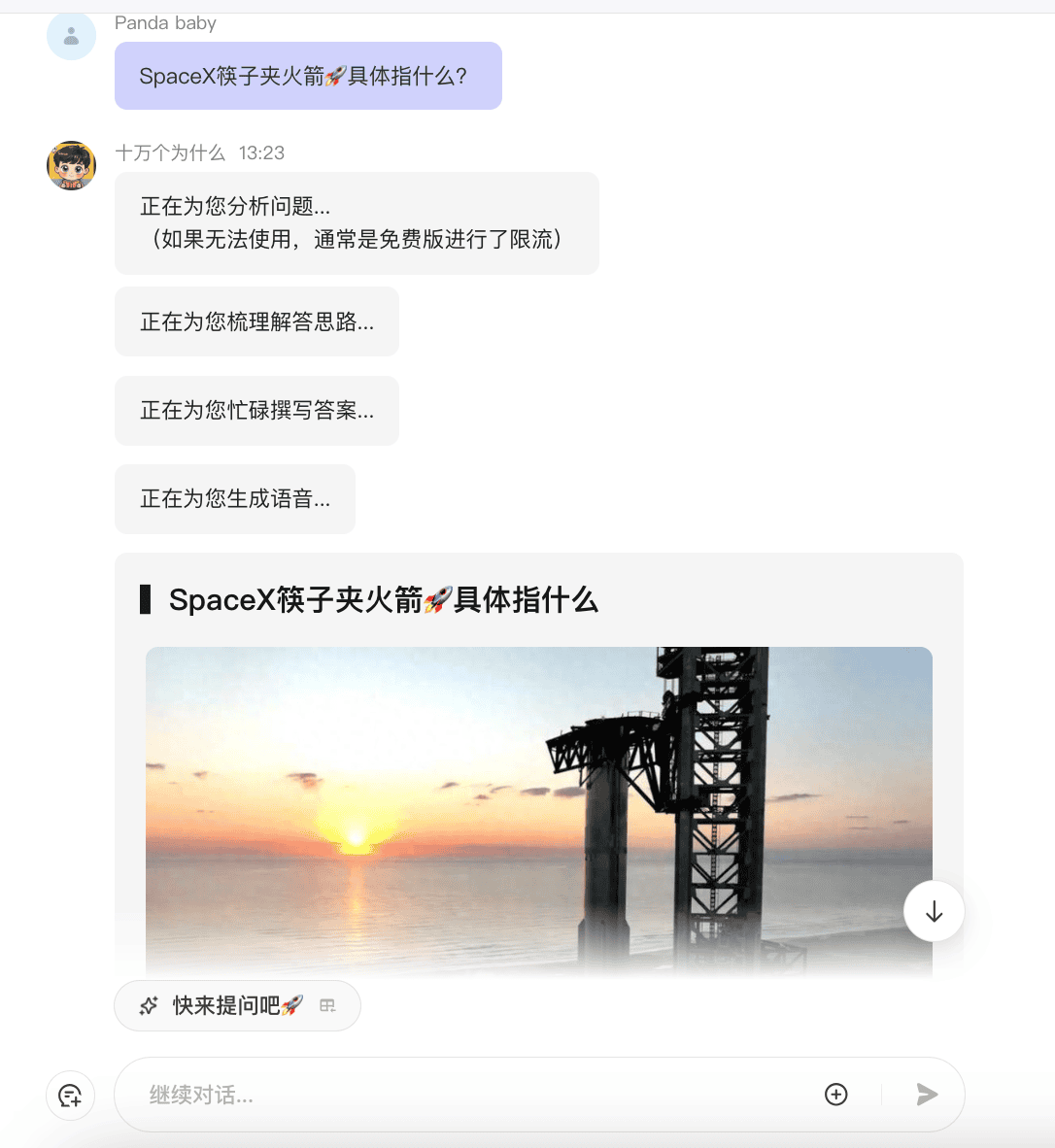Start a new chat conversation

[x=70, y=1096]
